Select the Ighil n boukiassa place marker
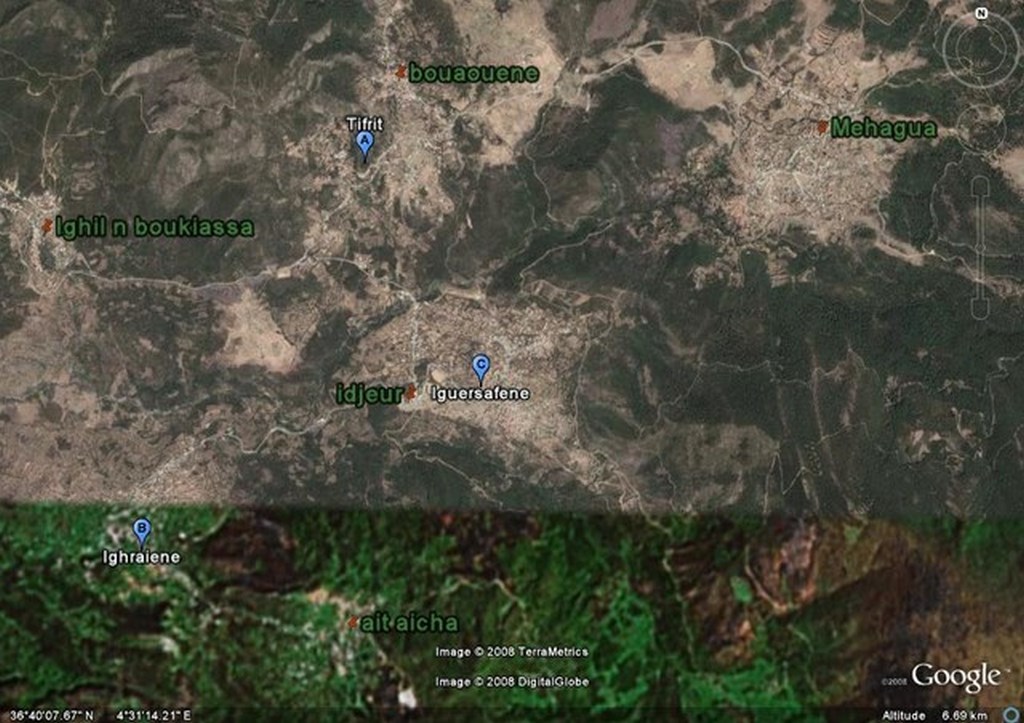1024x723 pixels. [47, 227]
